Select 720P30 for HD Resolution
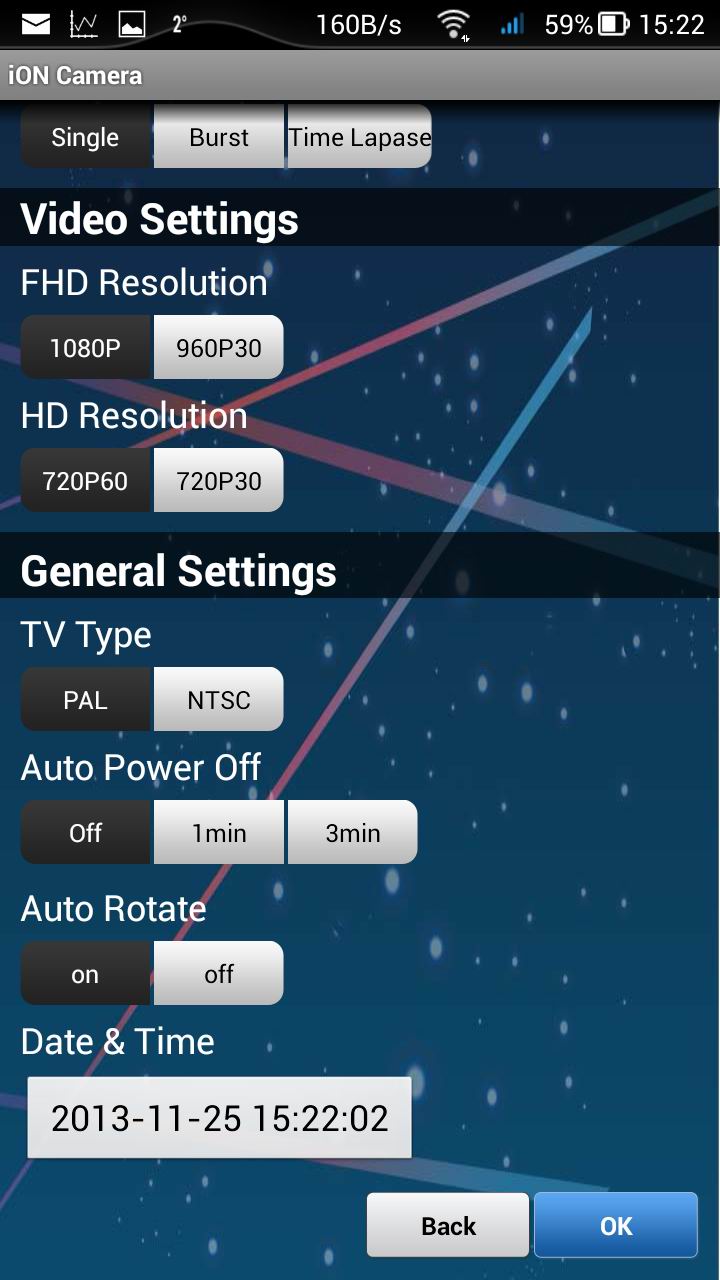Screen dimensions: 720x1280 219,481
